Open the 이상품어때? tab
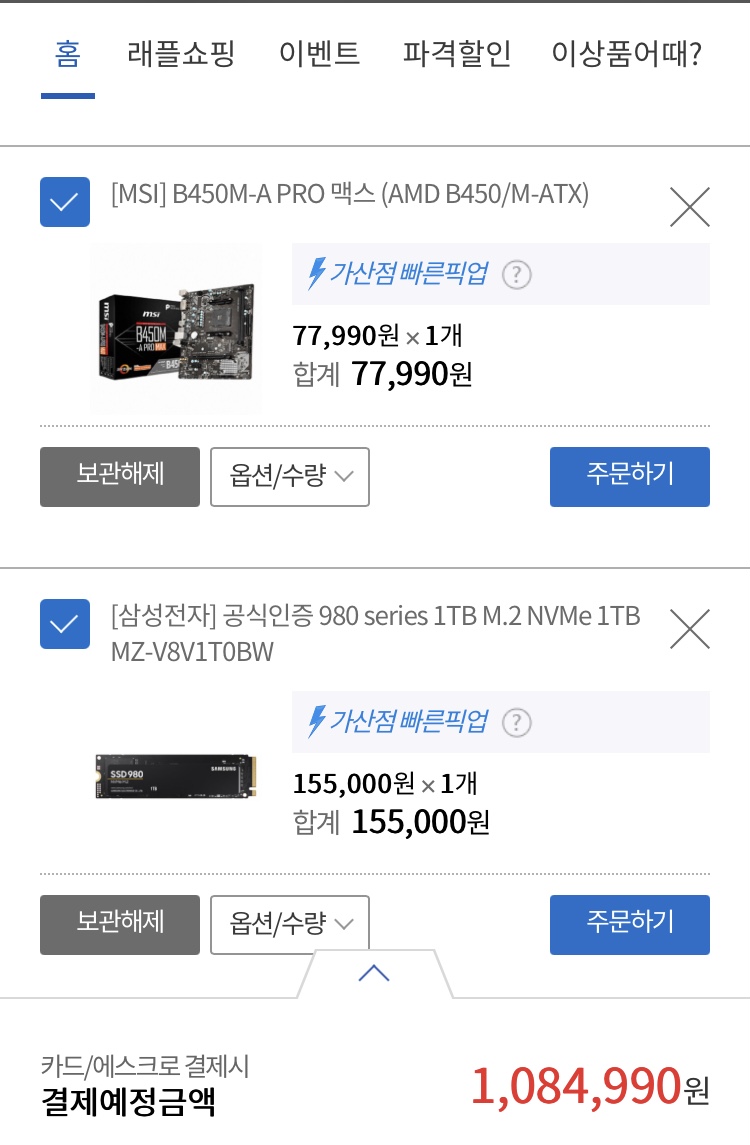 click(x=627, y=55)
